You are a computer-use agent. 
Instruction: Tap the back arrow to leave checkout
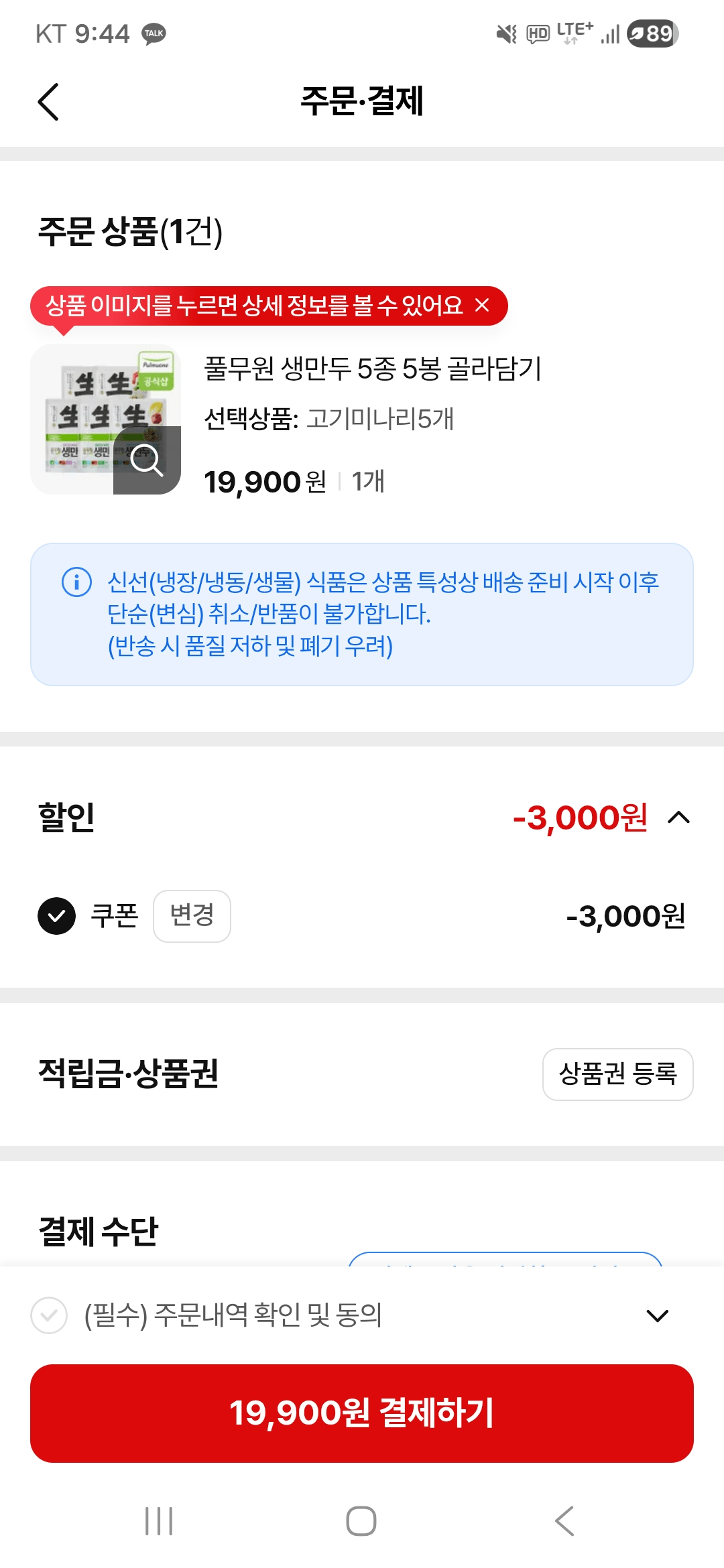point(48,103)
